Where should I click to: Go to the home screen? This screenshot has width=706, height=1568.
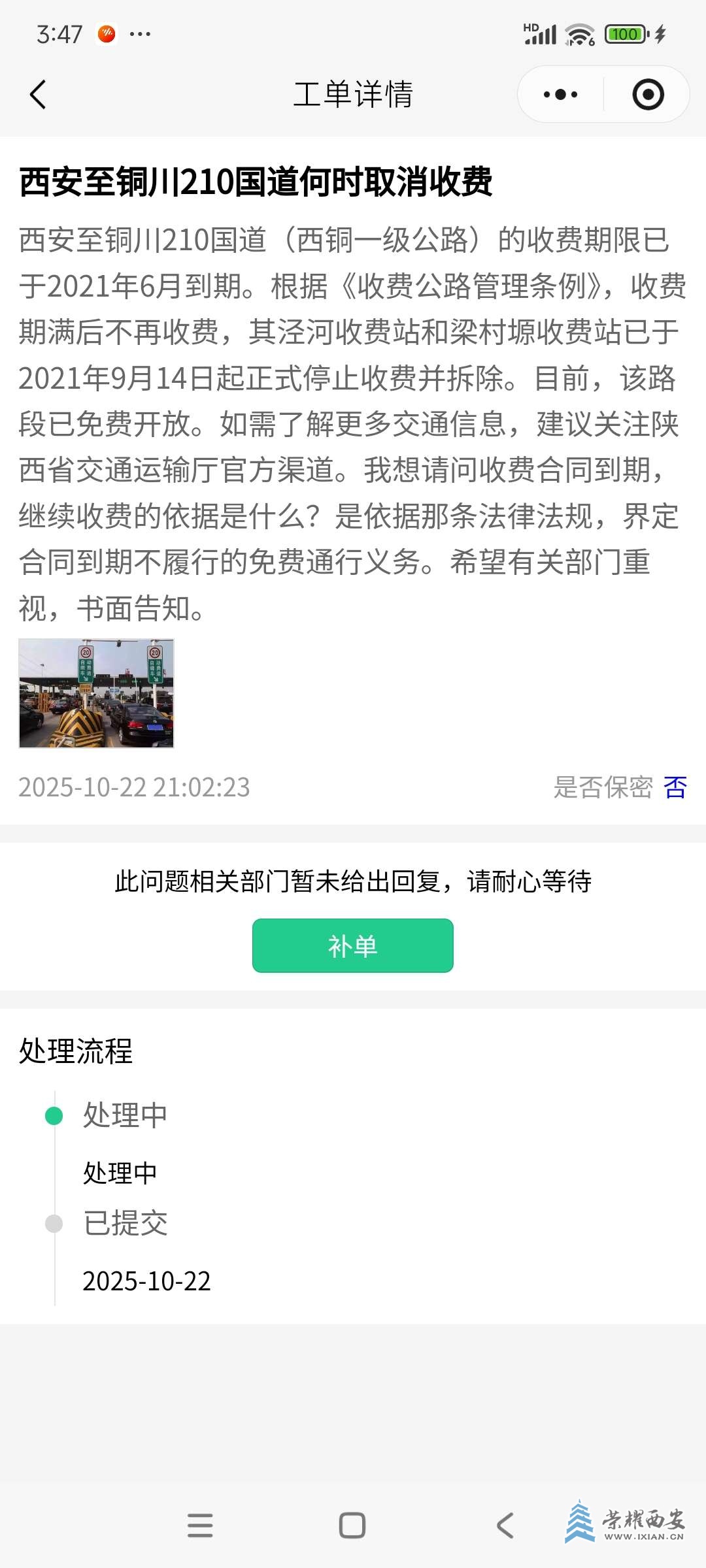click(x=352, y=1526)
